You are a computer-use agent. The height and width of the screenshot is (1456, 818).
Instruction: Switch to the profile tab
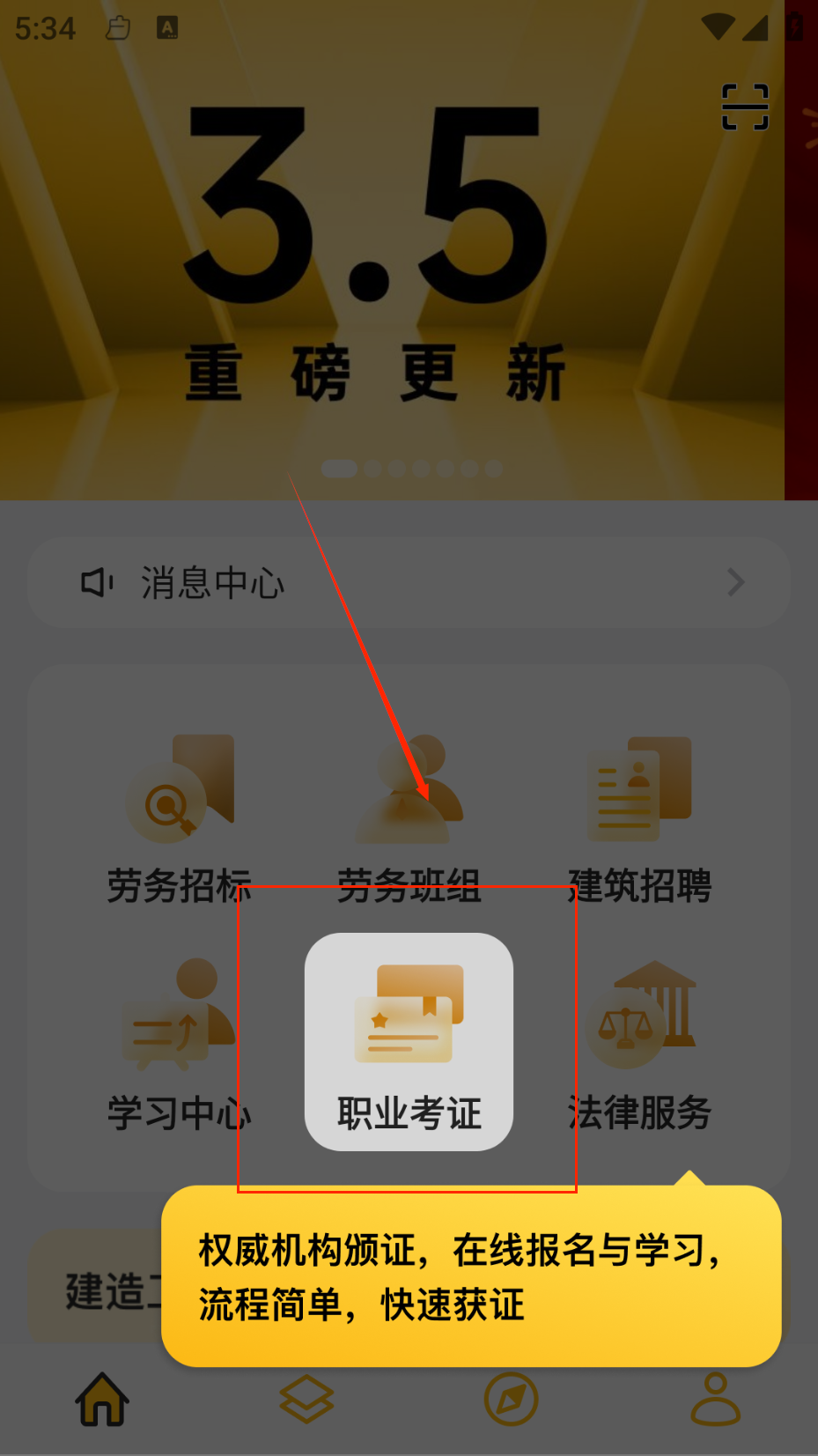(715, 1399)
